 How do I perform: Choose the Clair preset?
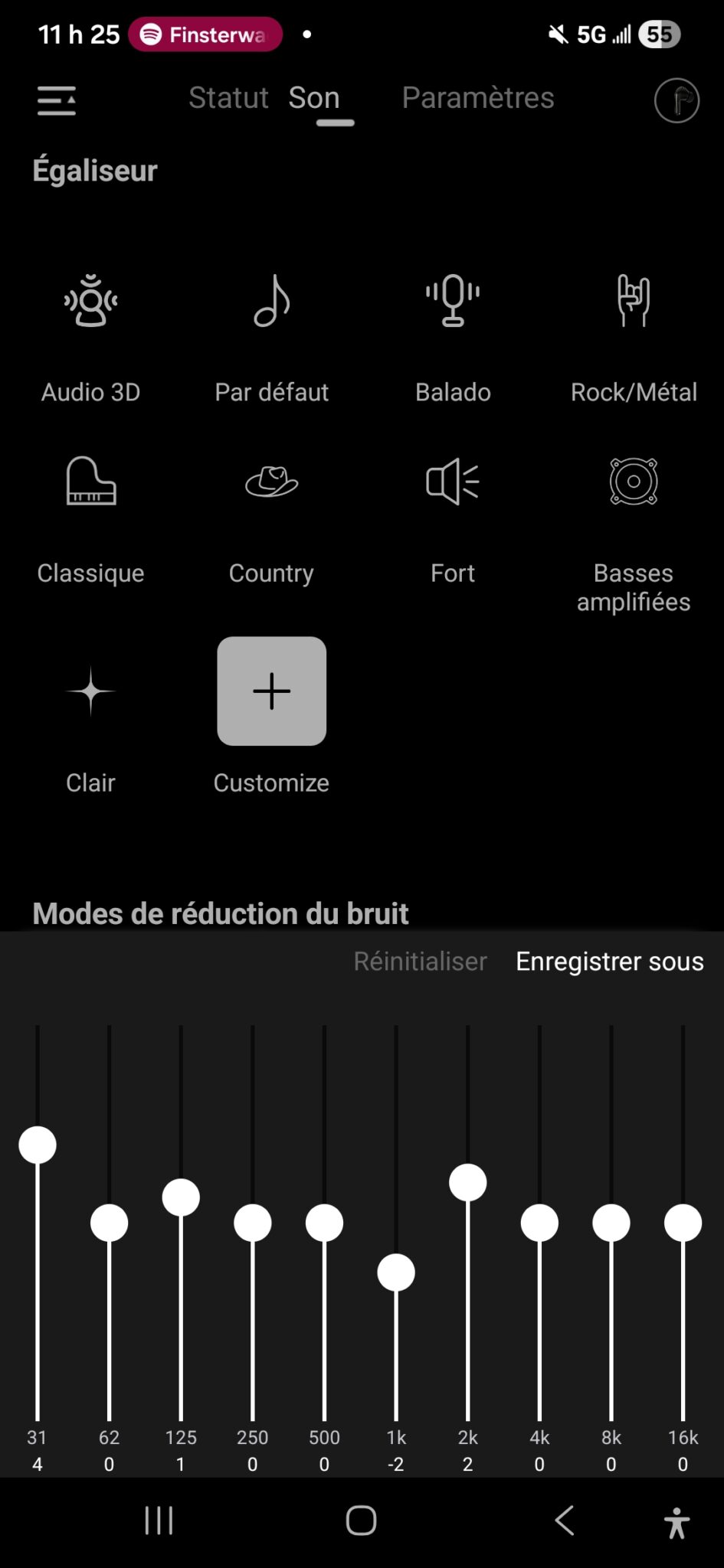click(90, 691)
